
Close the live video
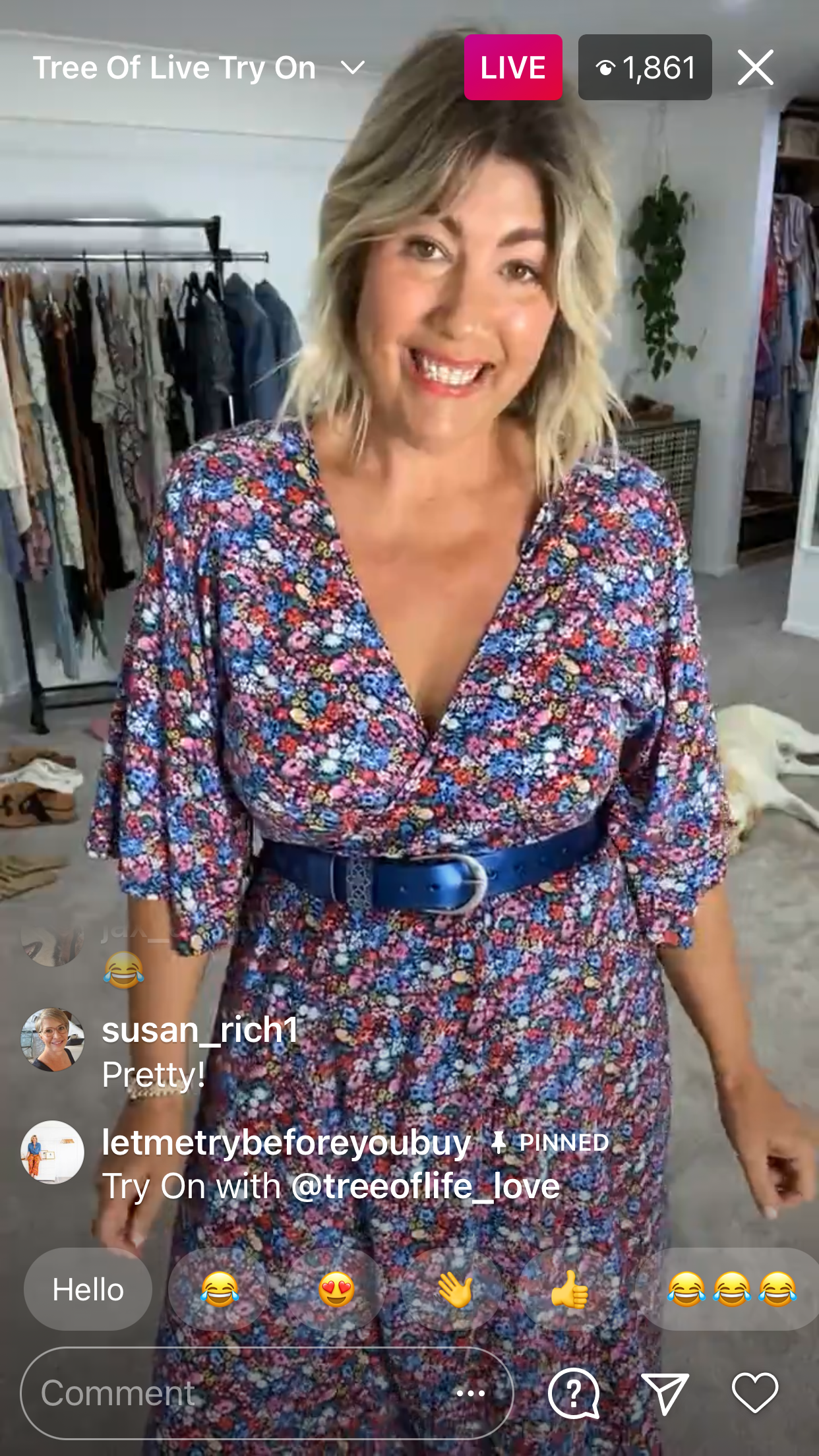pyautogui.click(x=755, y=68)
